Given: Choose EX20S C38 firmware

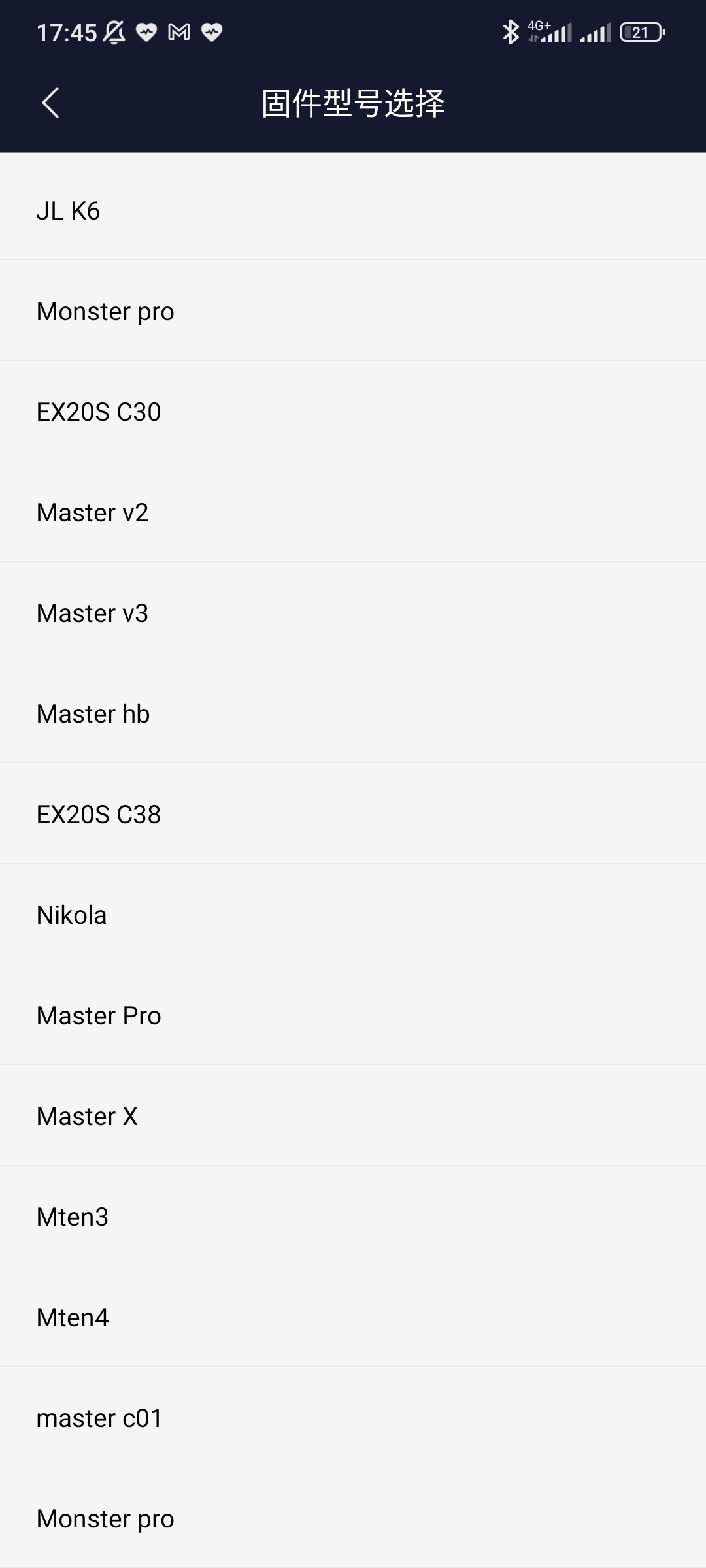Looking at the screenshot, I should click(353, 814).
